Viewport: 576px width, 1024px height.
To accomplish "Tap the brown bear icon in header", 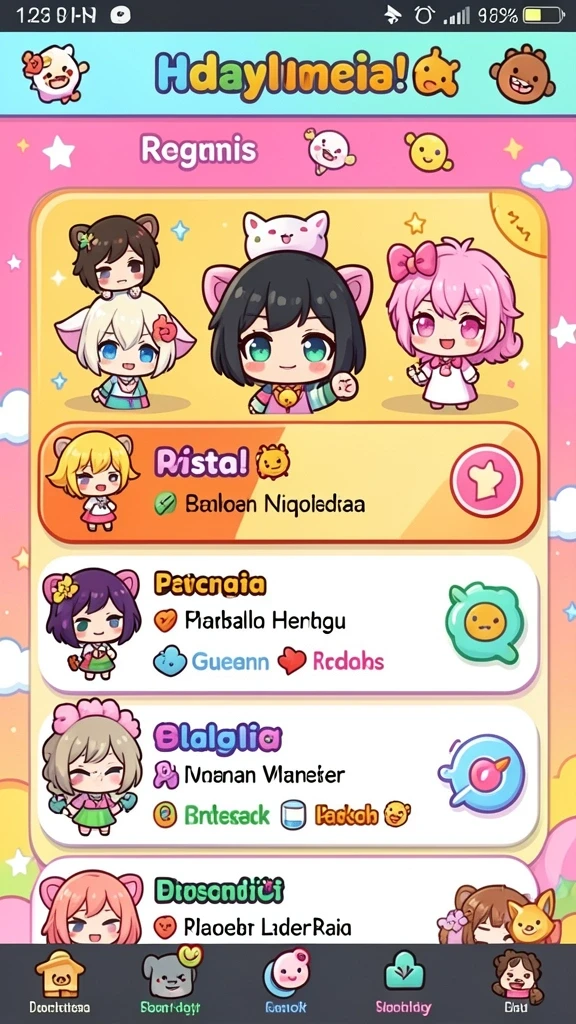I will click(522, 74).
